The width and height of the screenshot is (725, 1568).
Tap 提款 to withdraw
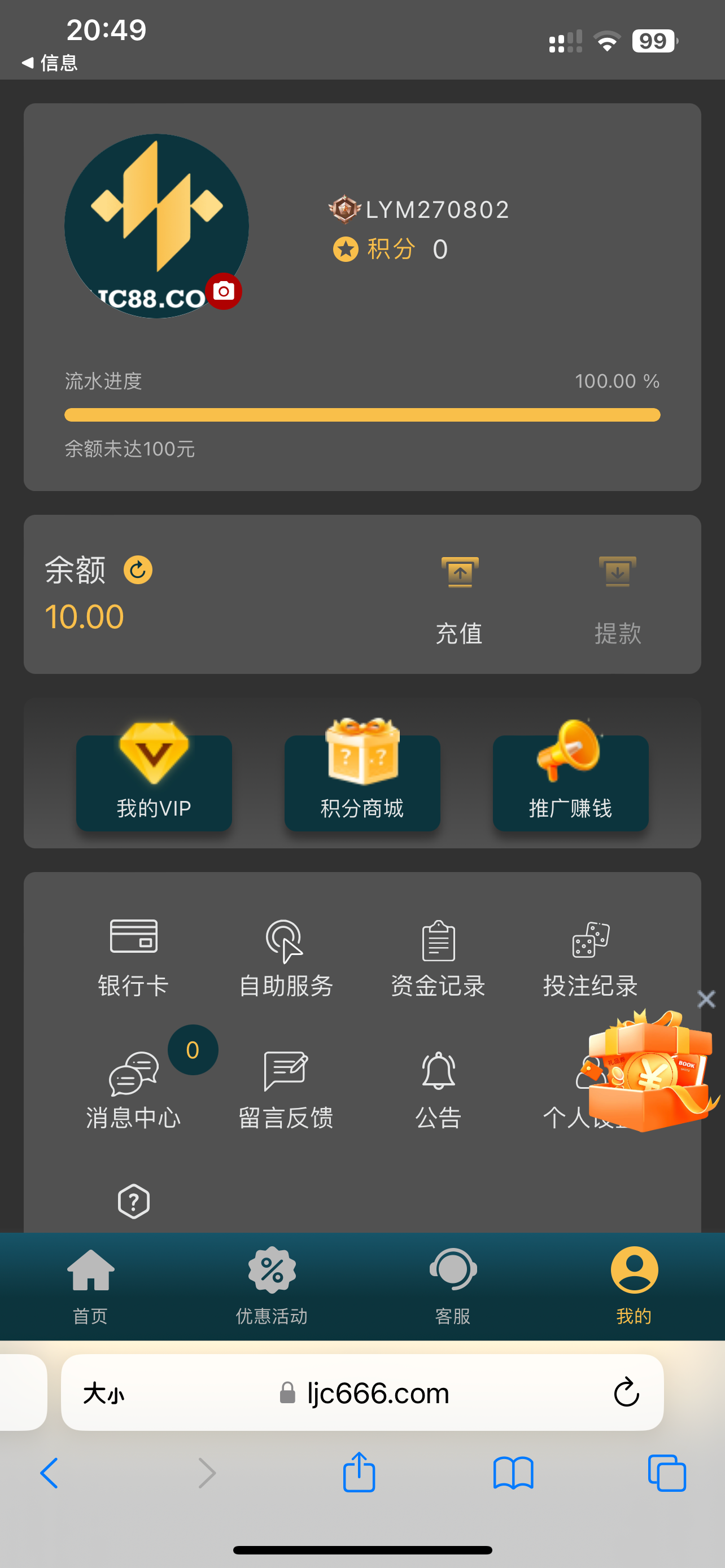[617, 599]
